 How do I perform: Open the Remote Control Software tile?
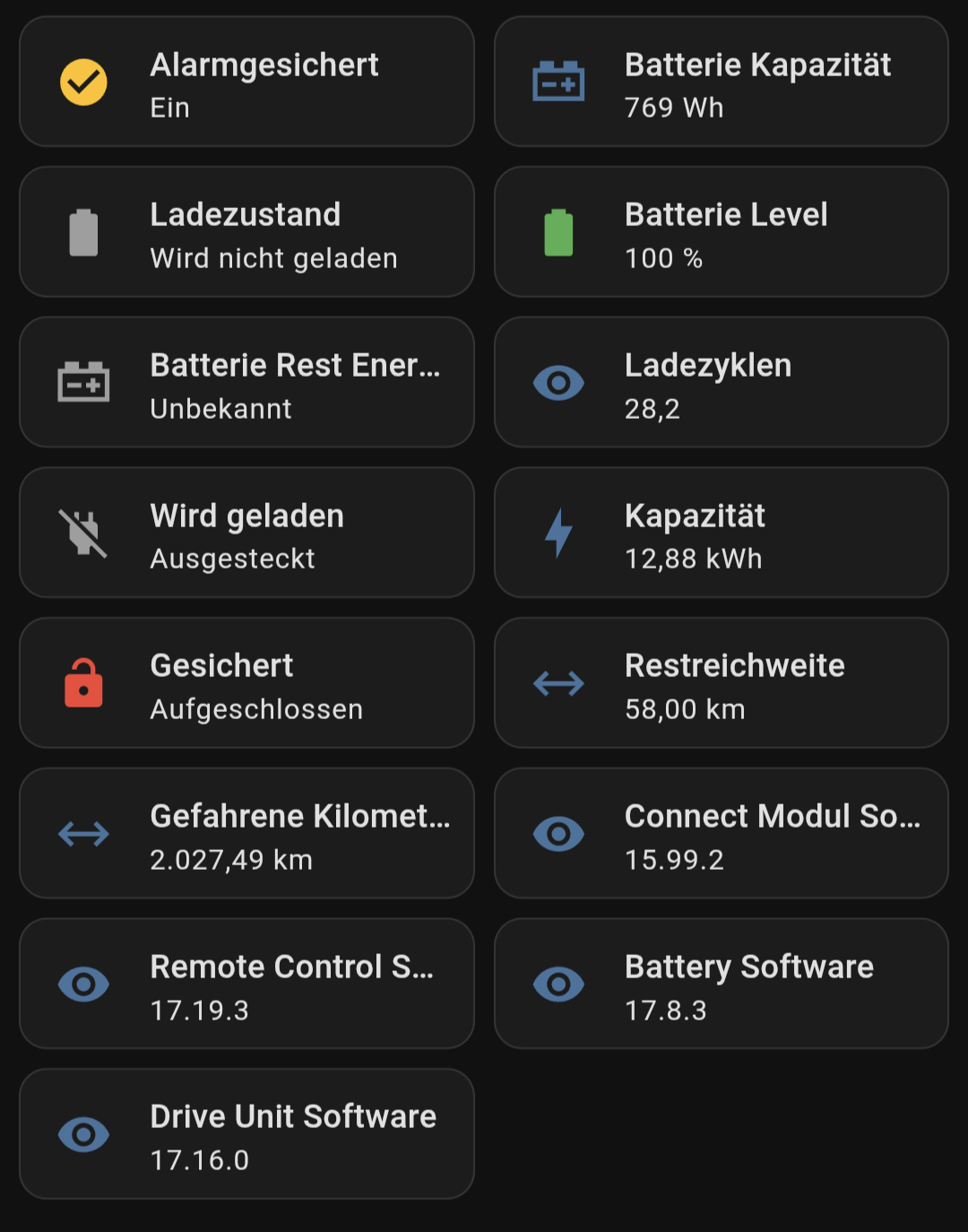(x=246, y=984)
